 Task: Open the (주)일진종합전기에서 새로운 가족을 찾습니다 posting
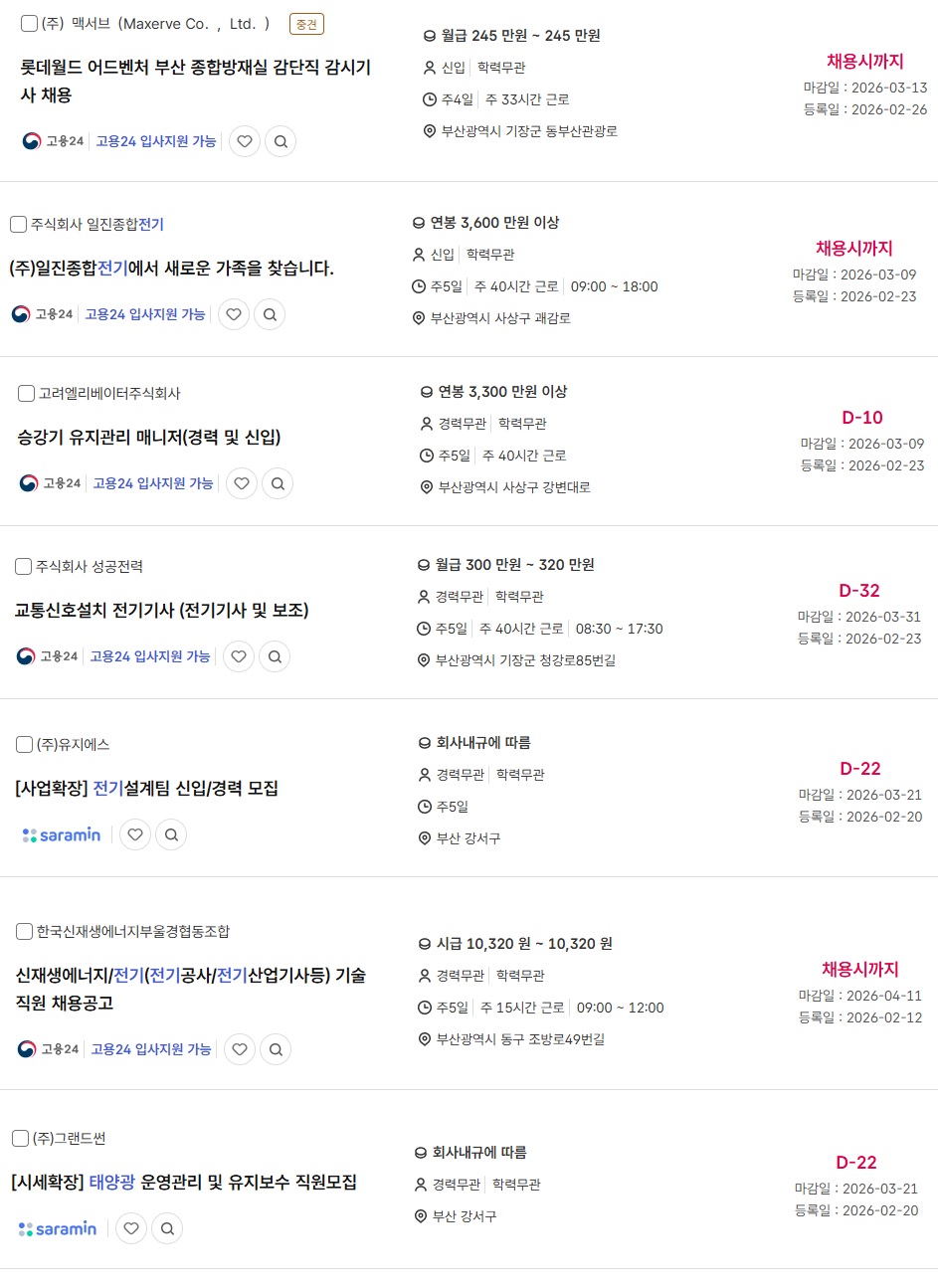(171, 268)
